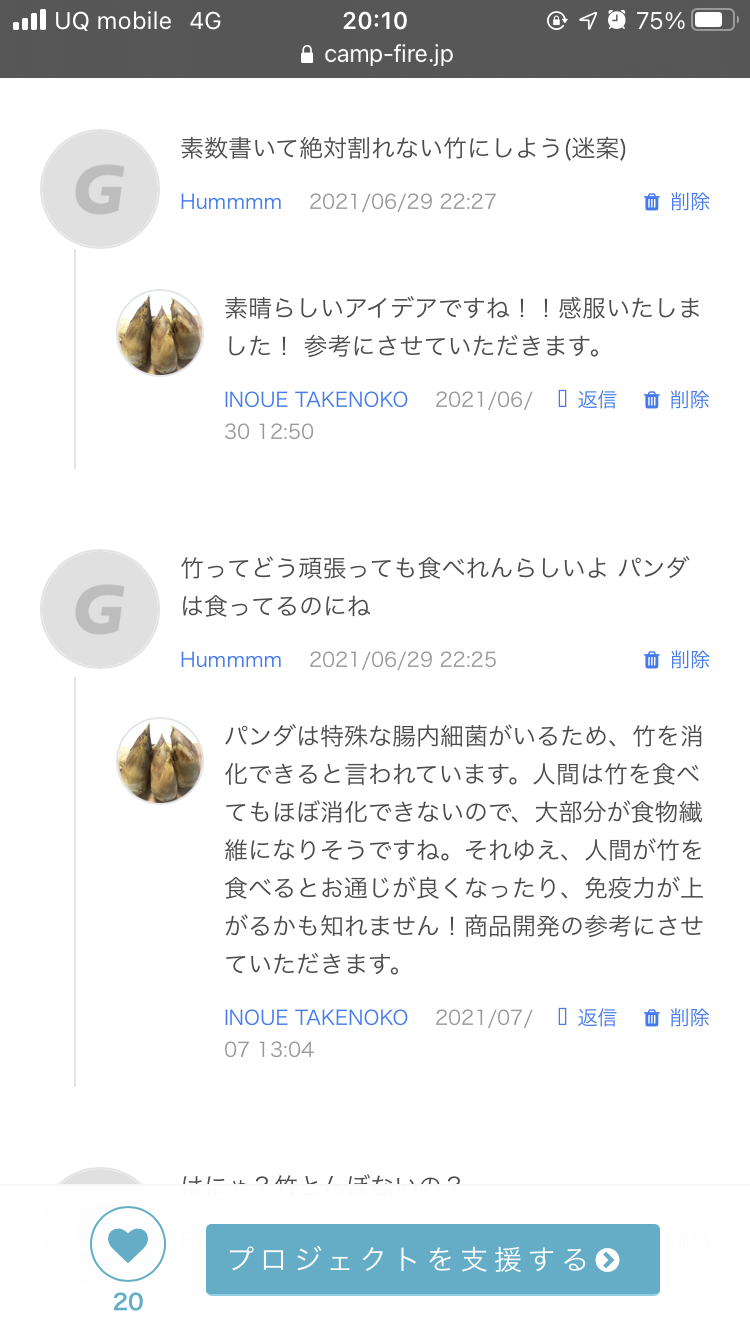Delete the パンダ comment by Hummmm
Image resolution: width=750 pixels, height=1334 pixels.
pos(677,660)
